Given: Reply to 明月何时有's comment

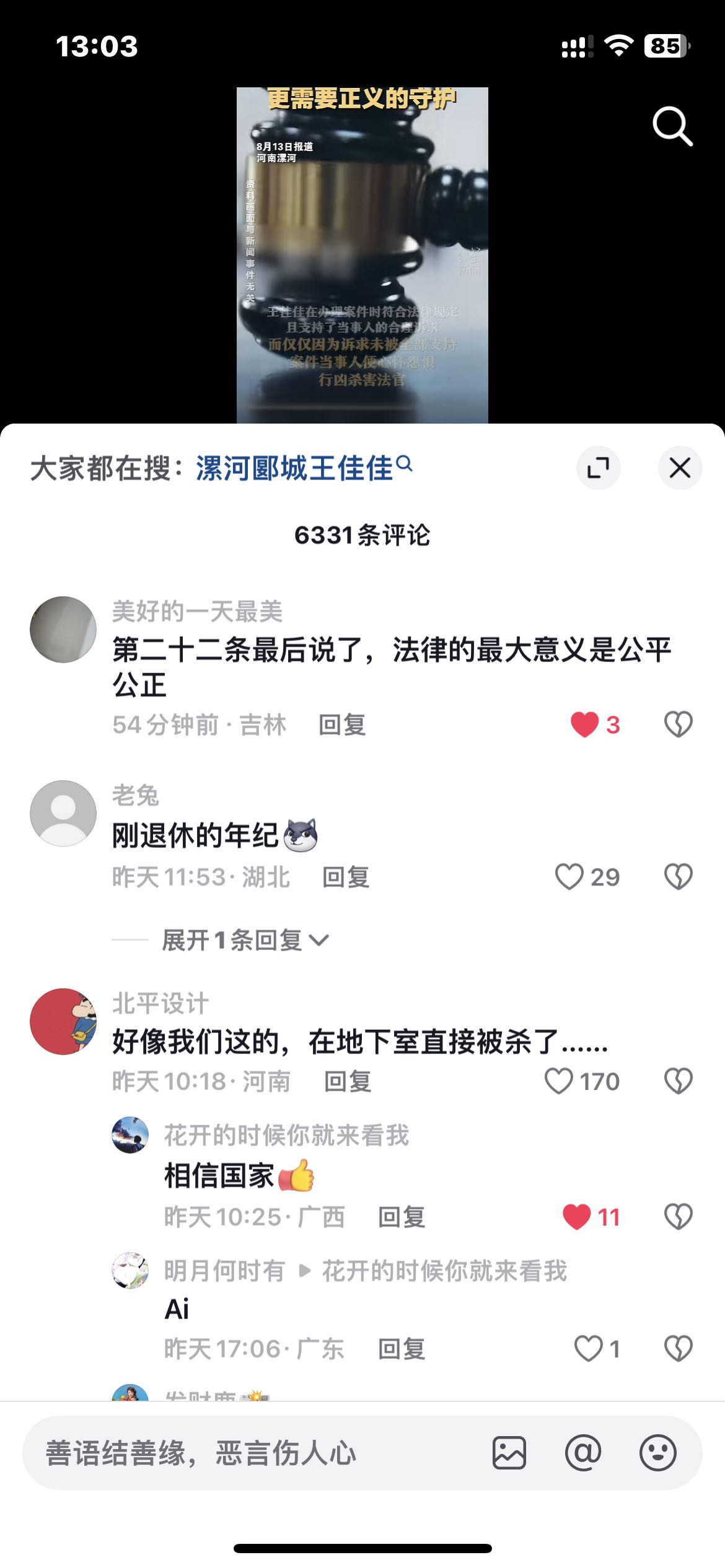Looking at the screenshot, I should point(402,1349).
